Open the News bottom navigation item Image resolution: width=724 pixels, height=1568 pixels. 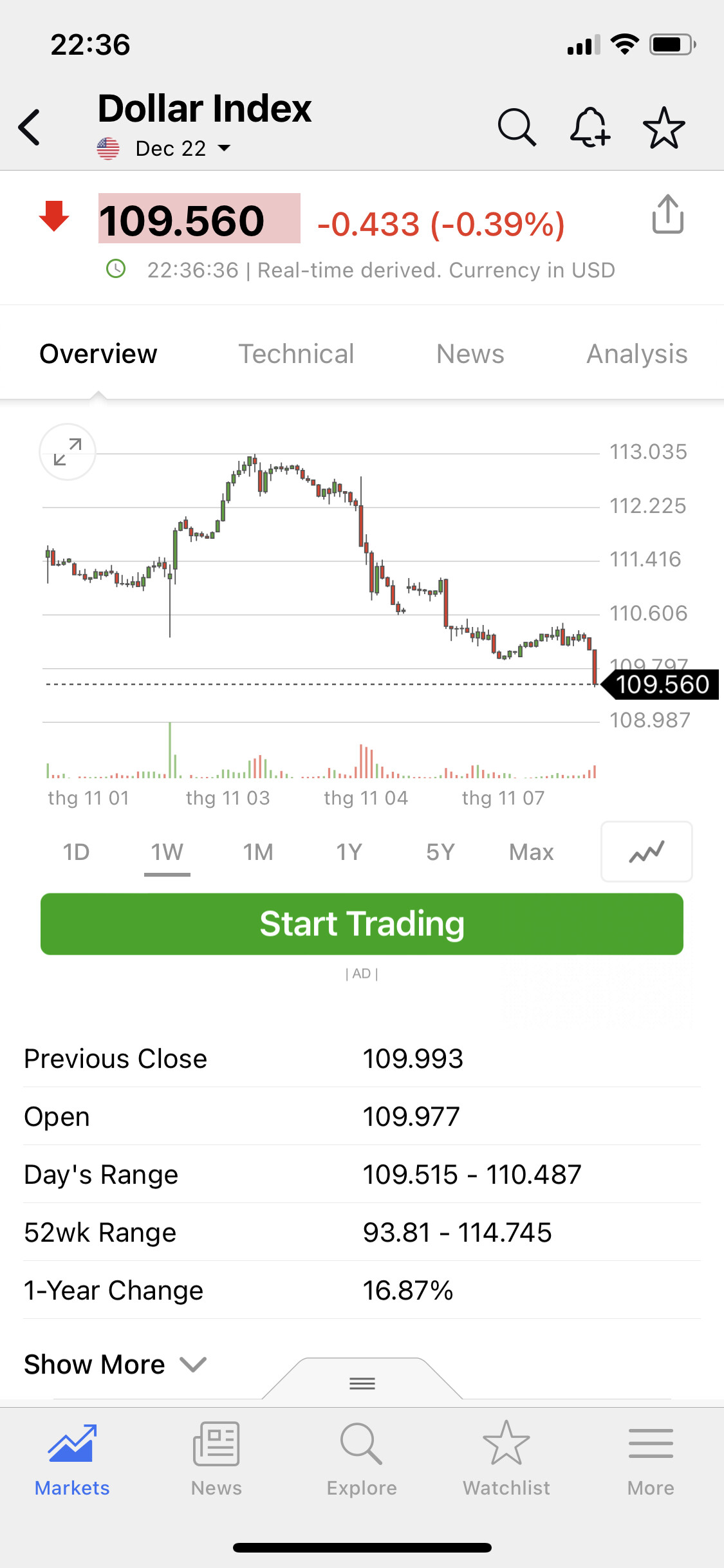[x=216, y=1459]
